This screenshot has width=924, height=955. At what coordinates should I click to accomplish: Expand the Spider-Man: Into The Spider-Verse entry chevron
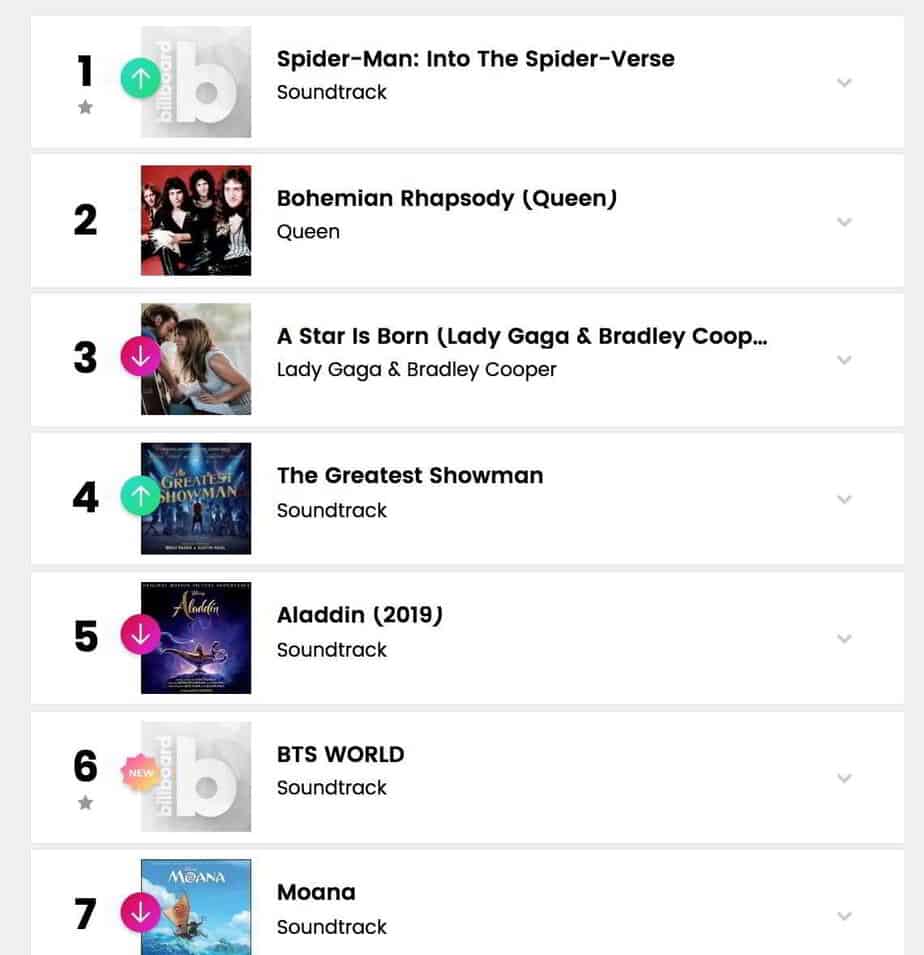(x=844, y=82)
